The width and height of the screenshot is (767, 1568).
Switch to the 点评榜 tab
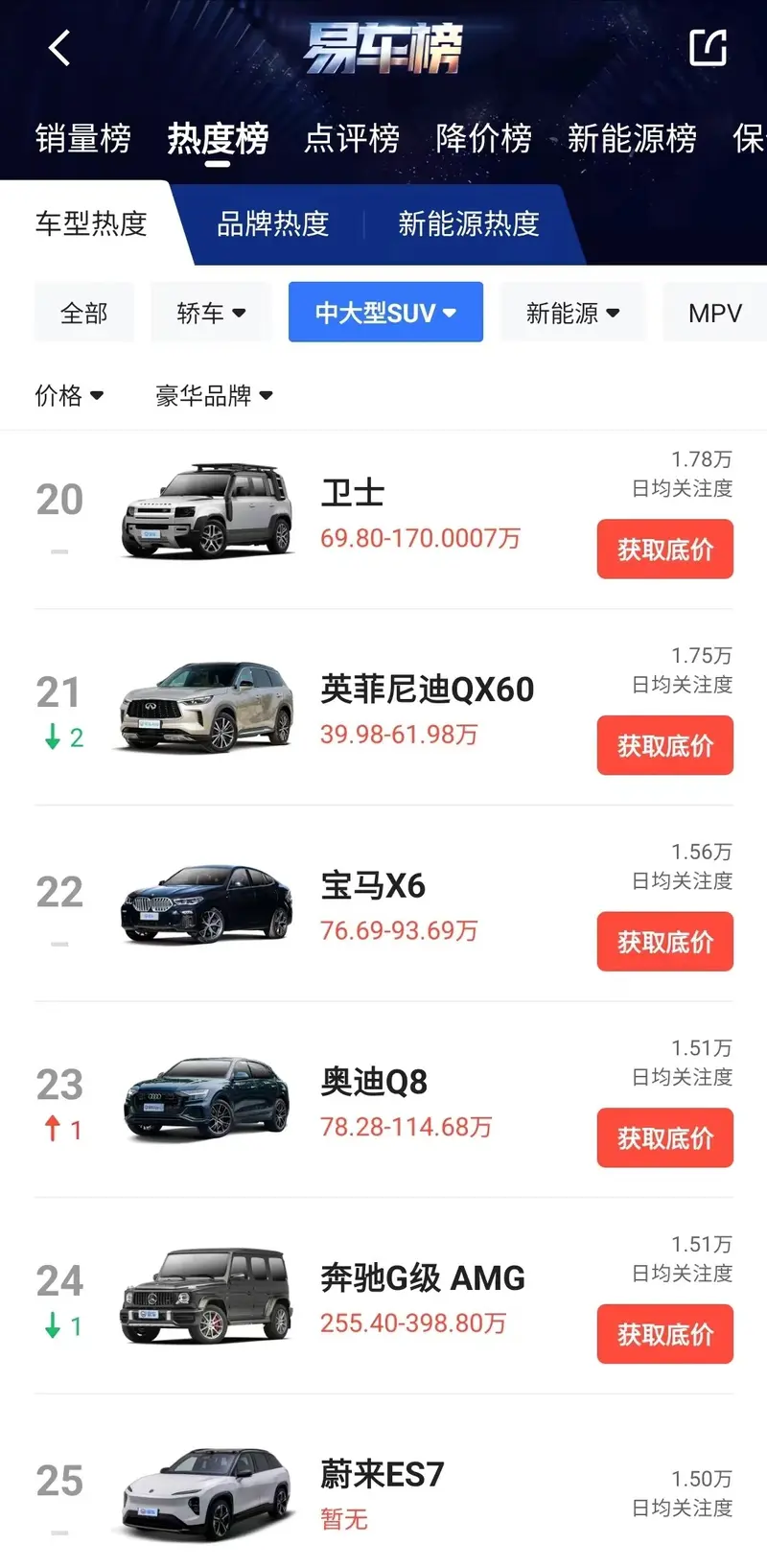[352, 139]
